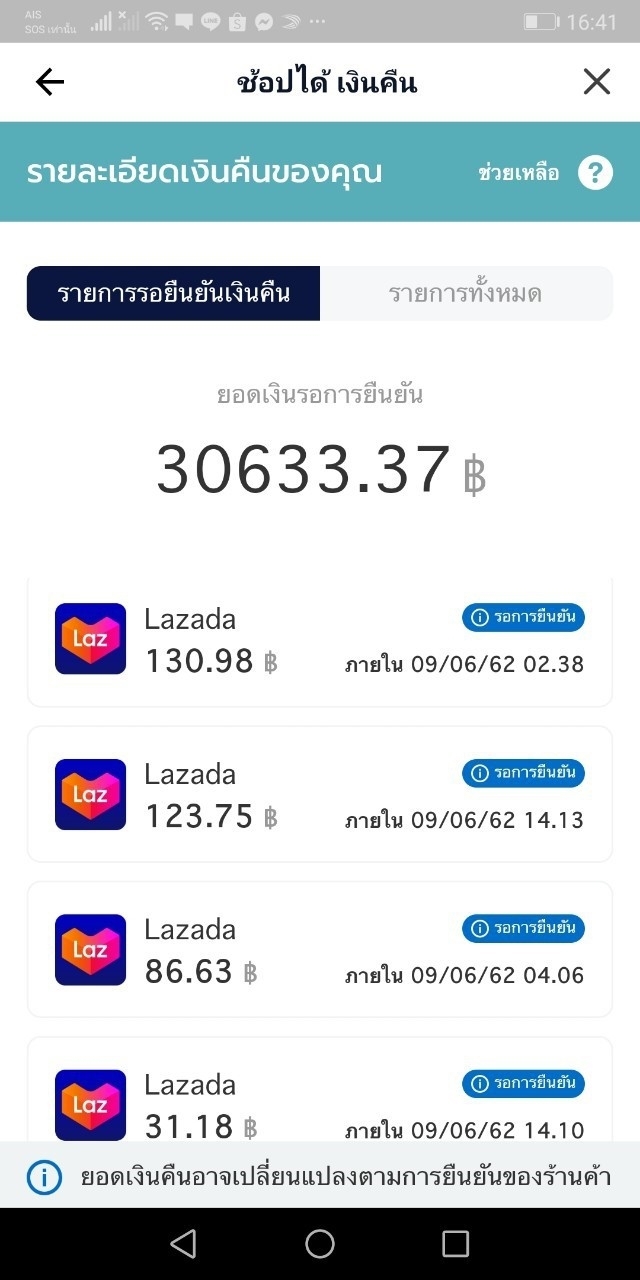
Task: Tap the system home button
Action: point(320,1243)
